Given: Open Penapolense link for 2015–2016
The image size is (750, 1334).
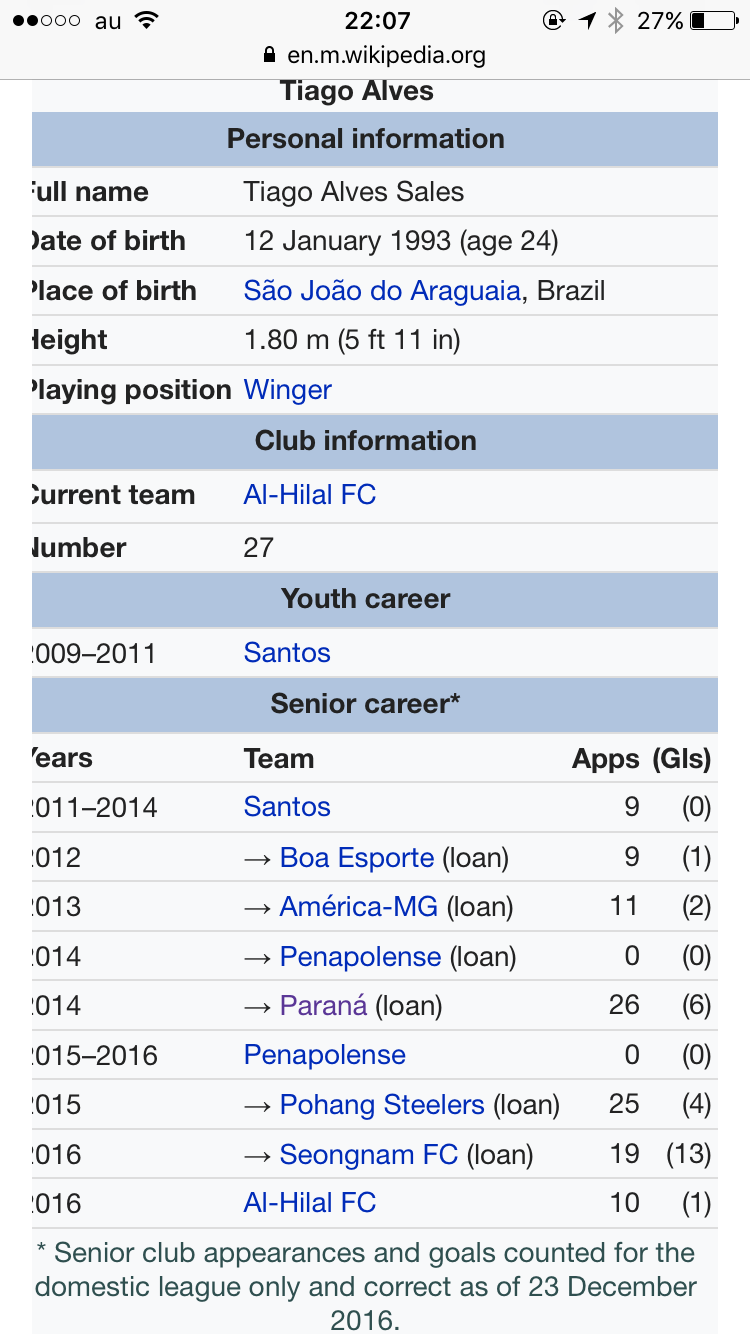Looking at the screenshot, I should (x=325, y=1055).
